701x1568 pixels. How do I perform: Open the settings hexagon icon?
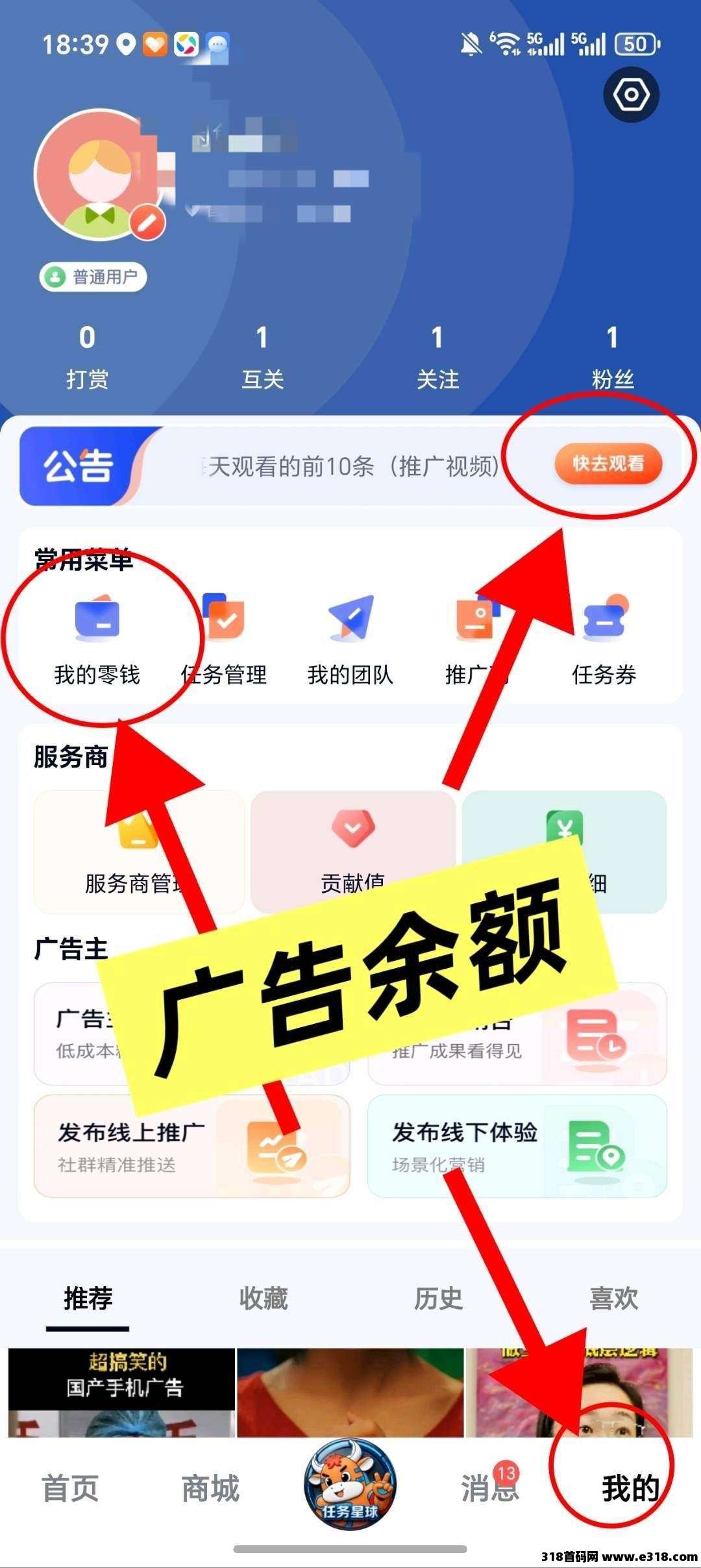(x=631, y=95)
